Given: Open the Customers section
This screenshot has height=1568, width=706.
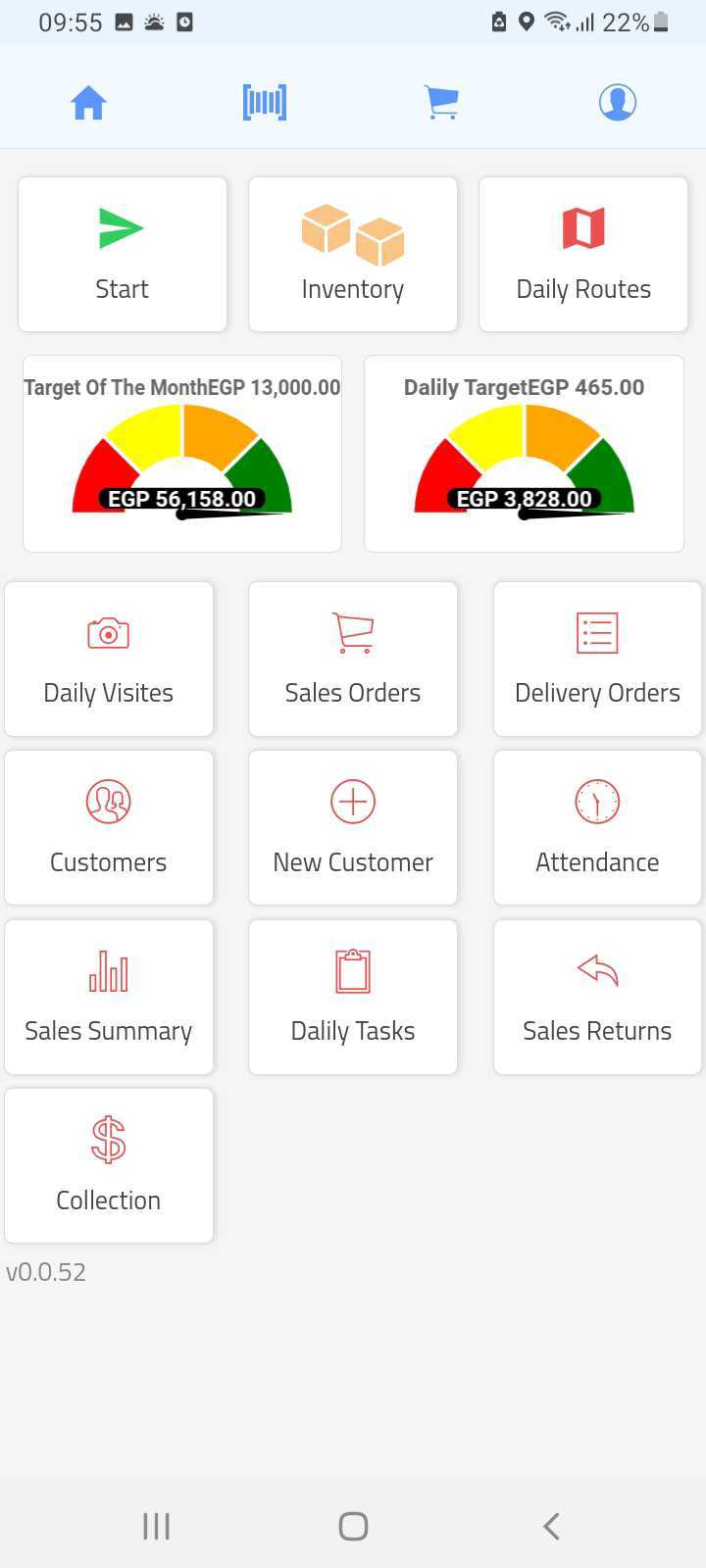Looking at the screenshot, I should [108, 826].
